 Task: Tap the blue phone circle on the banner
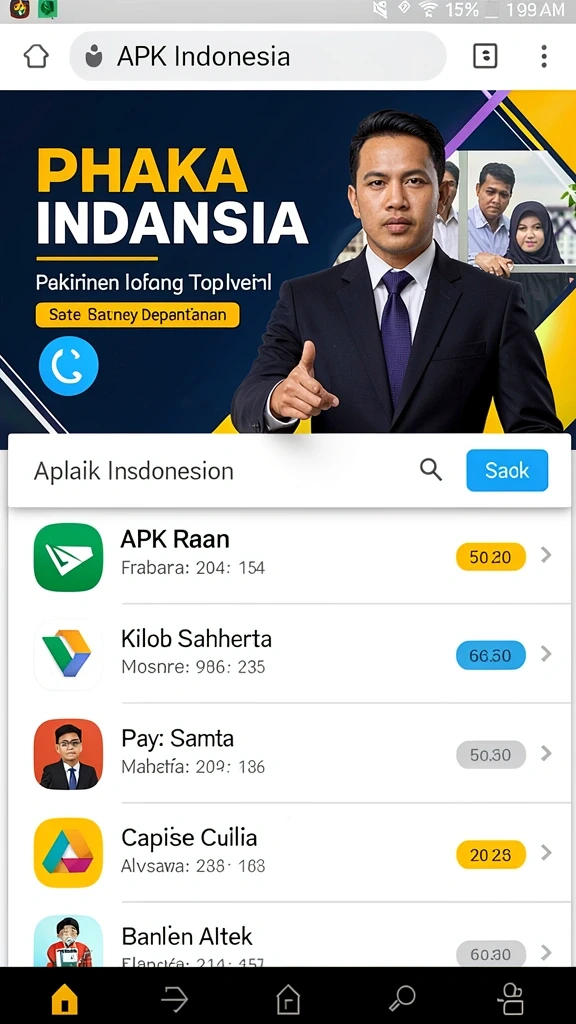[x=69, y=366]
